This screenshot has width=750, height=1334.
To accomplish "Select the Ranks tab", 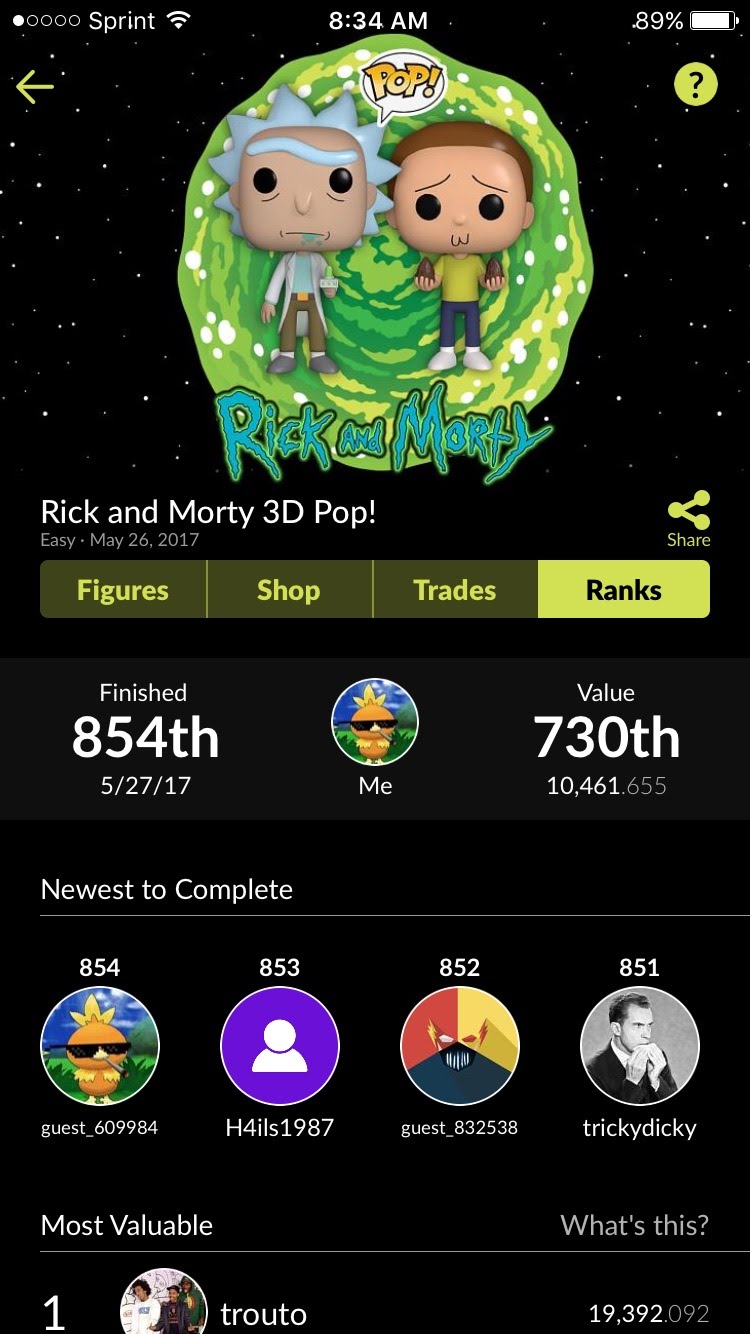I will 624,589.
